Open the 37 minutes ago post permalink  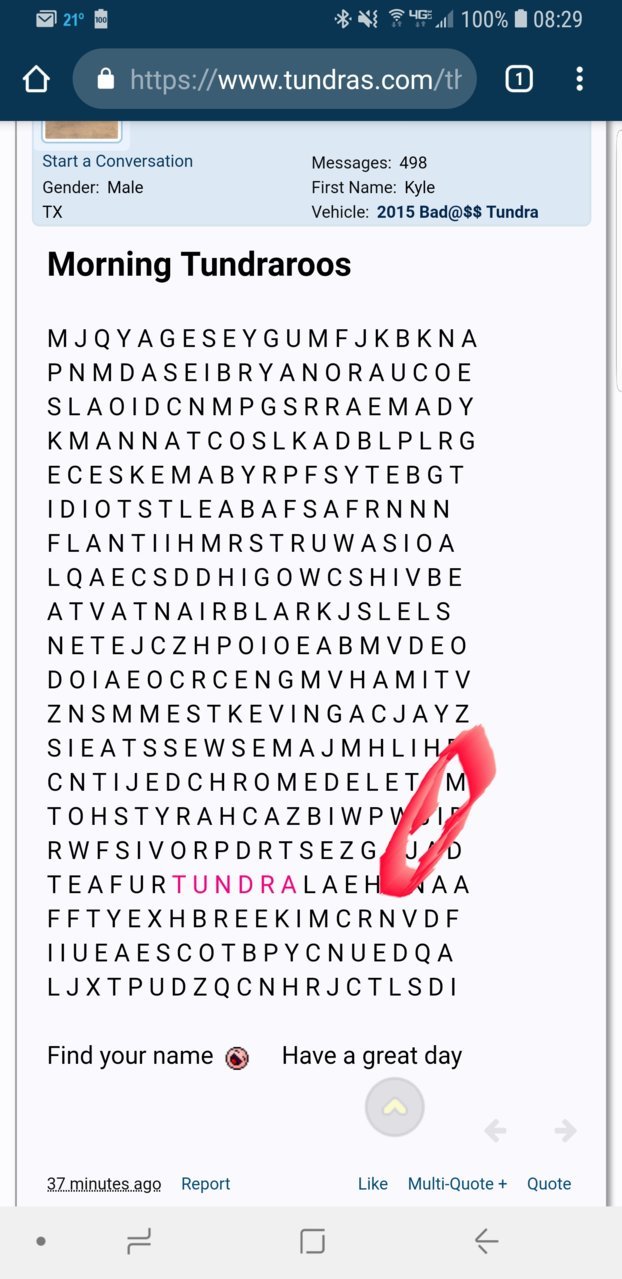pos(103,1184)
